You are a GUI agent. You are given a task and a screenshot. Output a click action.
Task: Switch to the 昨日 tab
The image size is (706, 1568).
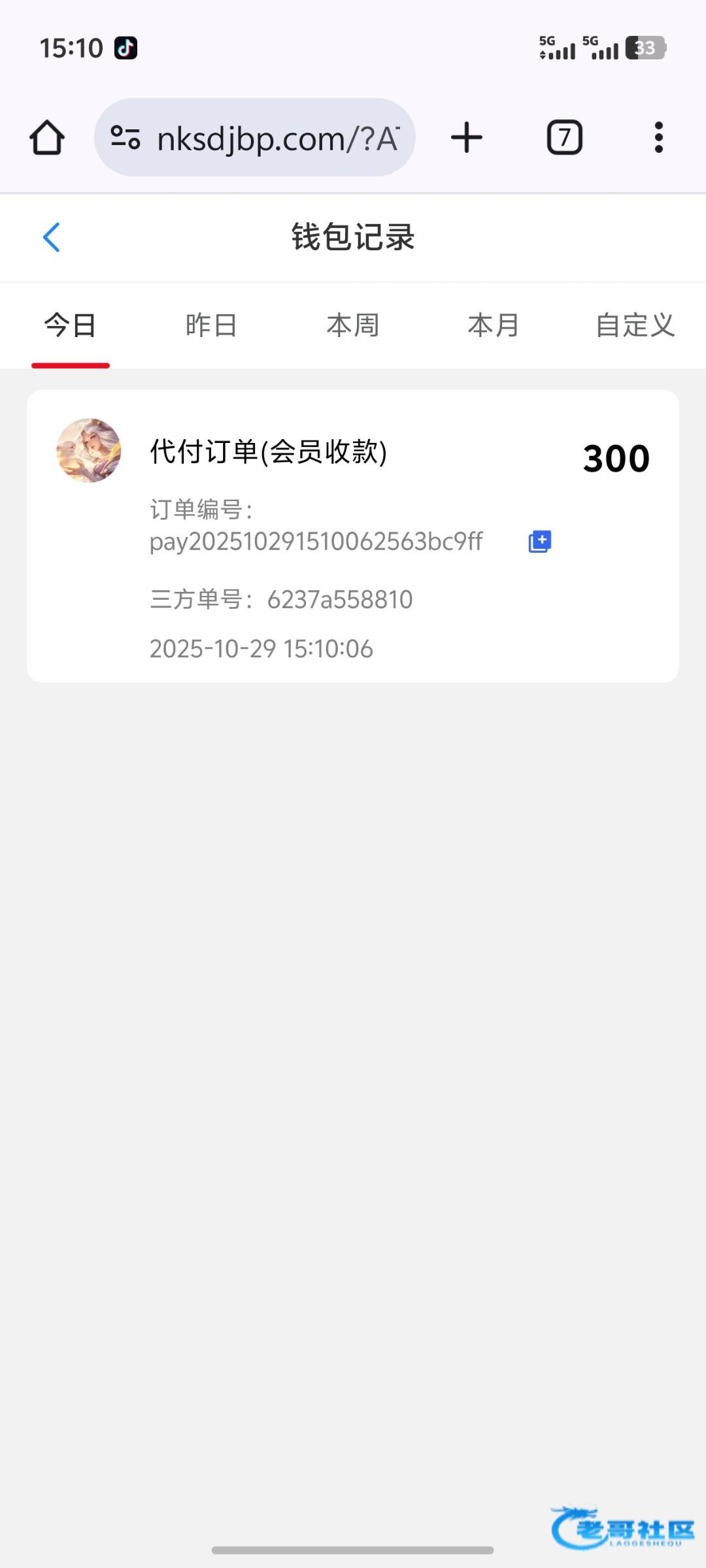tap(211, 325)
